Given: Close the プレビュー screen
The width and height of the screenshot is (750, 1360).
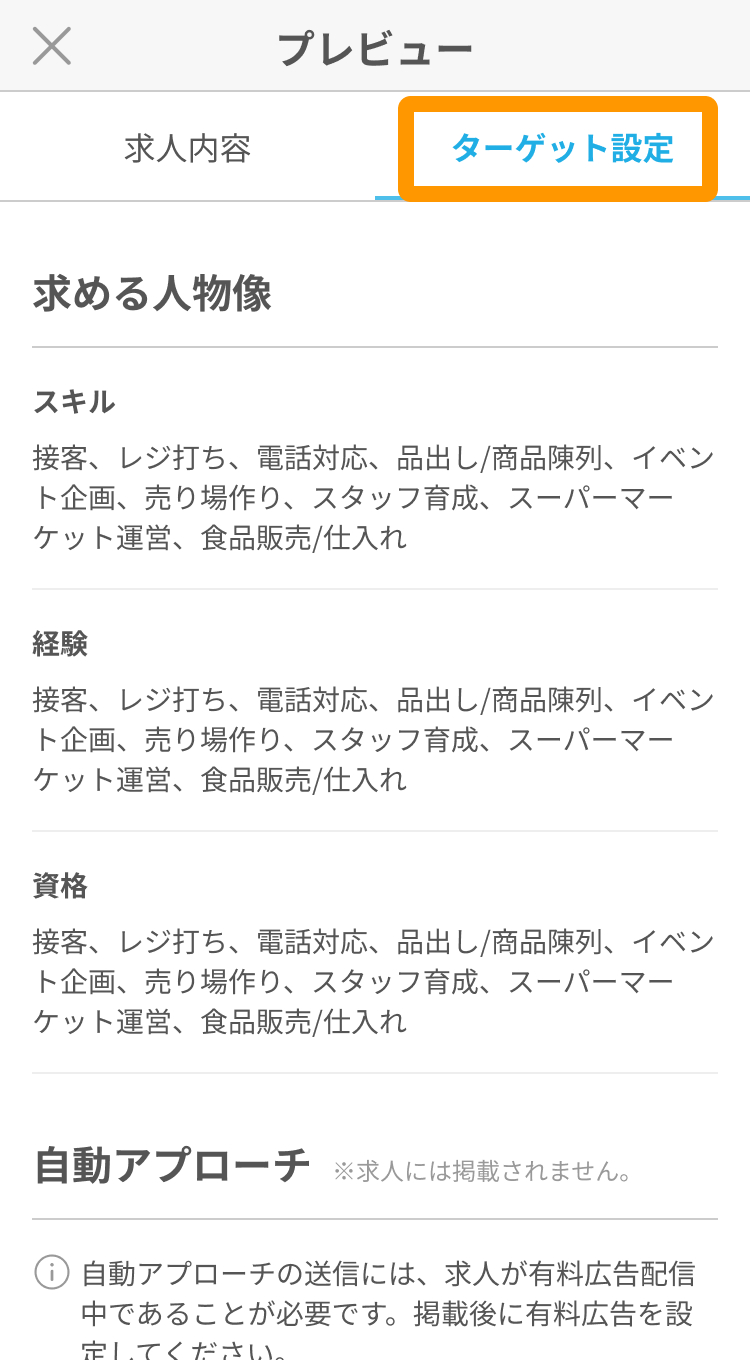Looking at the screenshot, I should [51, 46].
